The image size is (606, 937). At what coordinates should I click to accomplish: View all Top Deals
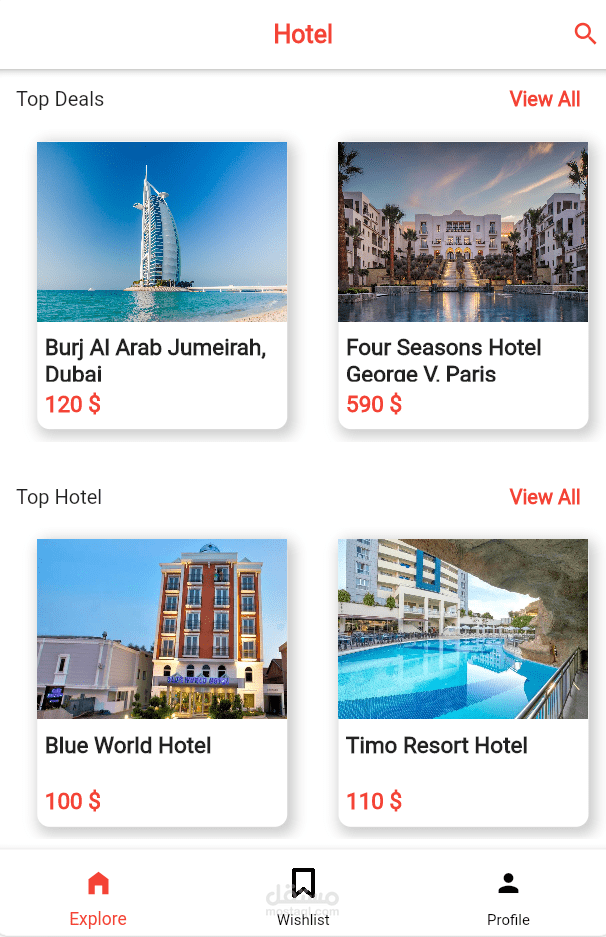pyautogui.click(x=544, y=99)
